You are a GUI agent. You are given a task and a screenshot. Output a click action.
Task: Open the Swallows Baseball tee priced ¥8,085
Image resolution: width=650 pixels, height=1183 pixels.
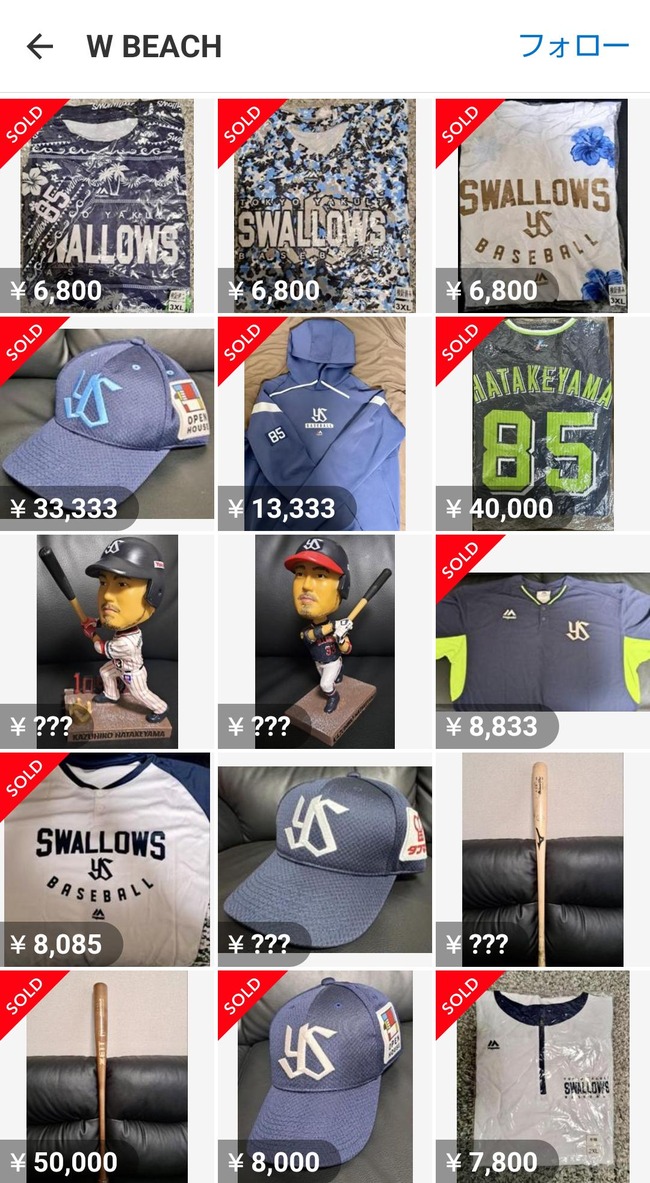[107, 860]
